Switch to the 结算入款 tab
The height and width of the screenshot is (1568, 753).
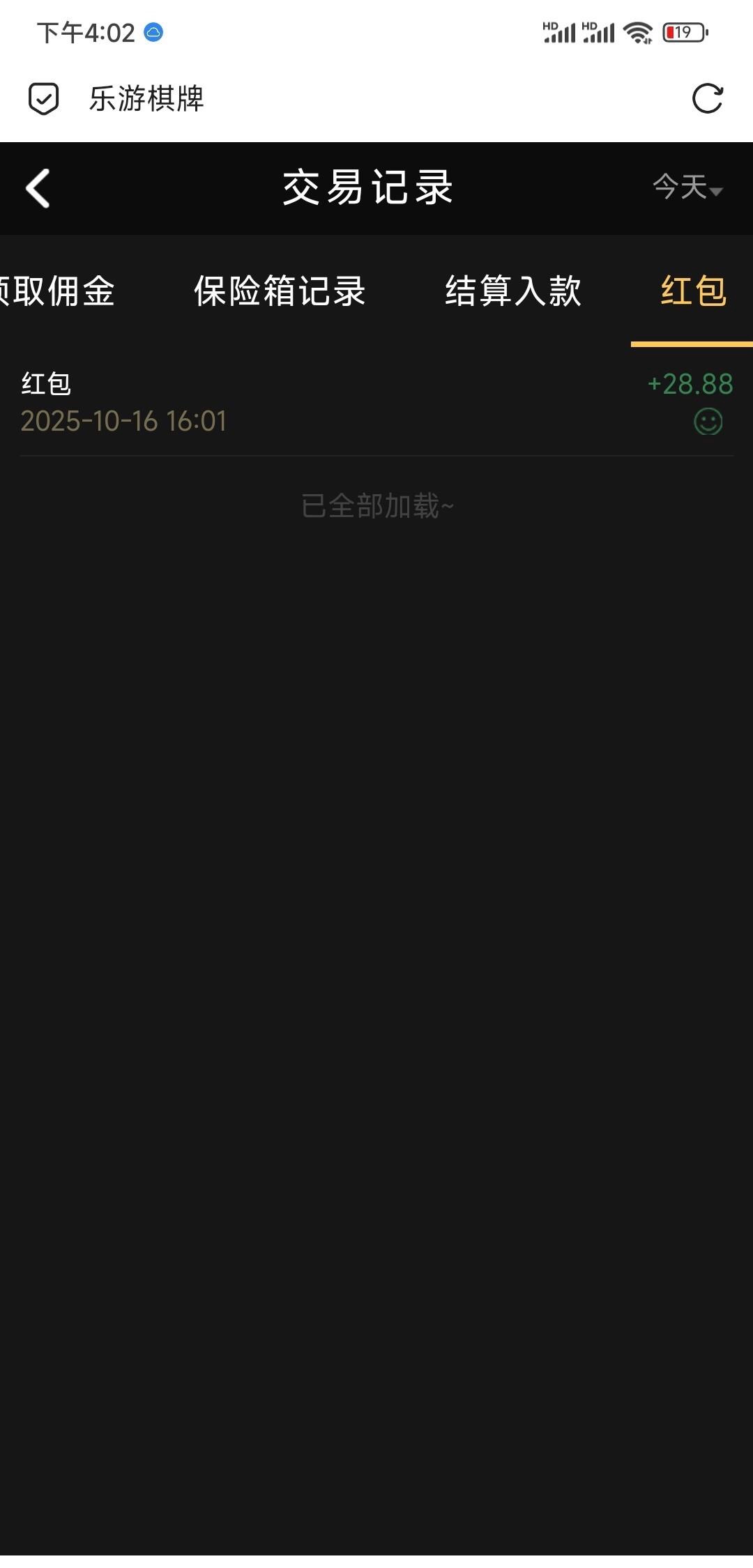click(x=513, y=291)
